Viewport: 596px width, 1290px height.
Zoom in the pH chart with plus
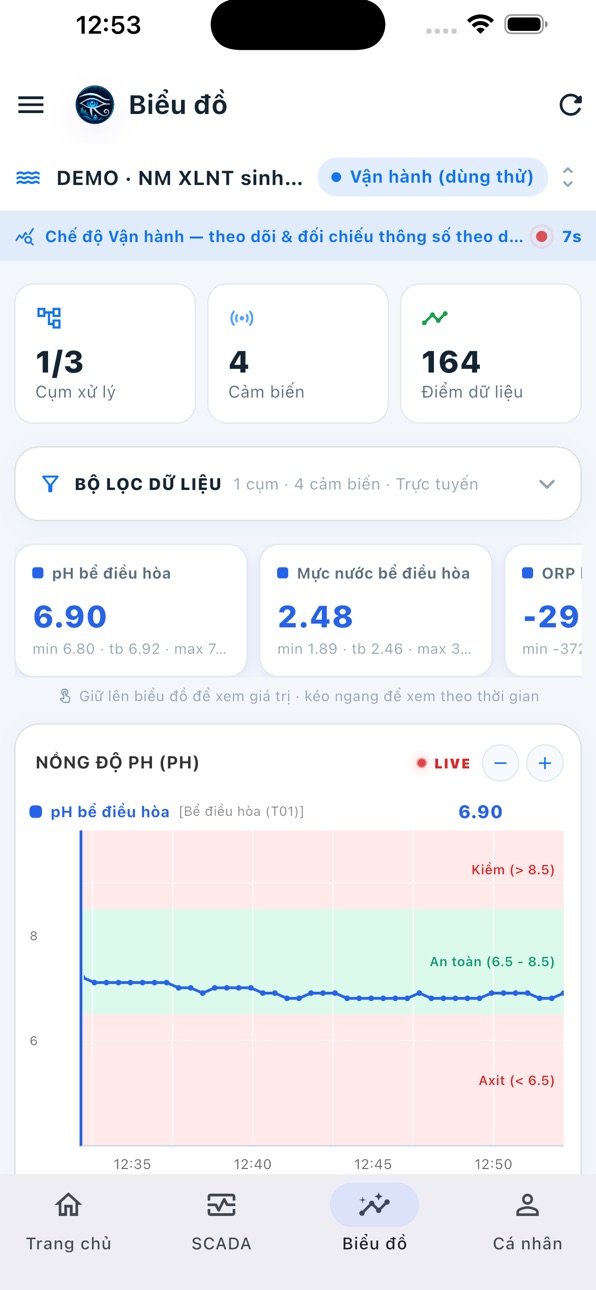pos(545,764)
